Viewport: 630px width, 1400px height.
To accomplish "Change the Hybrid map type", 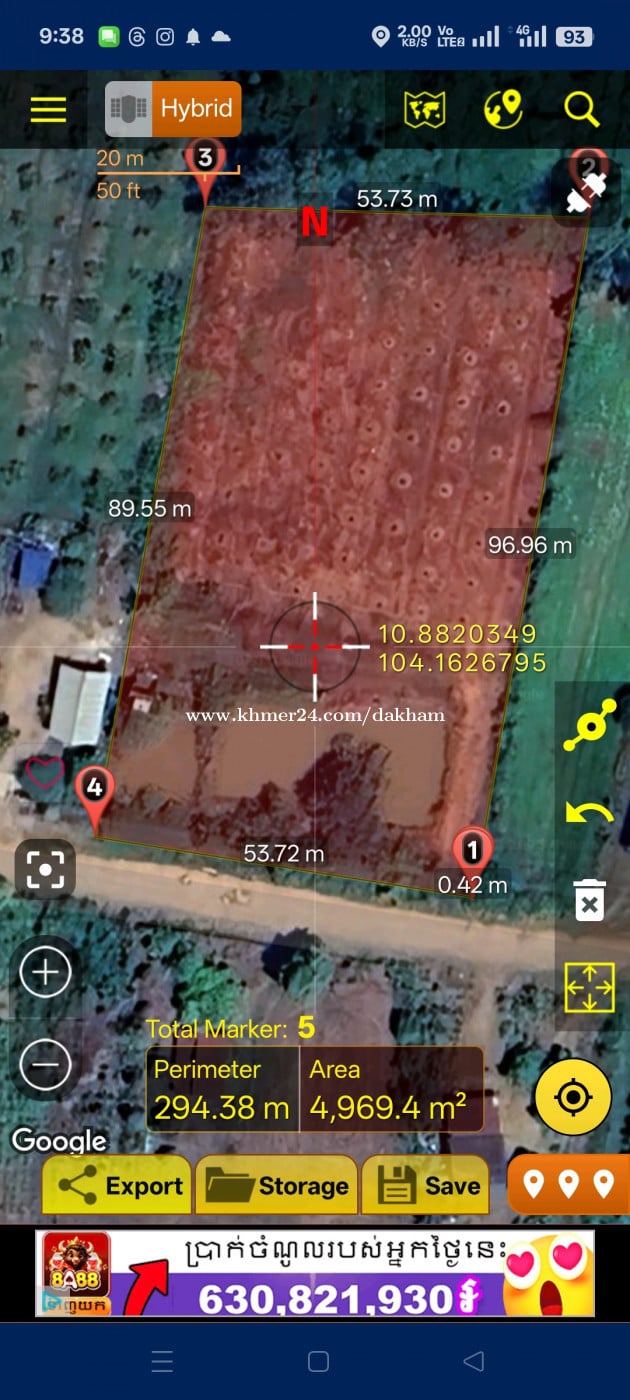I will pyautogui.click(x=174, y=109).
